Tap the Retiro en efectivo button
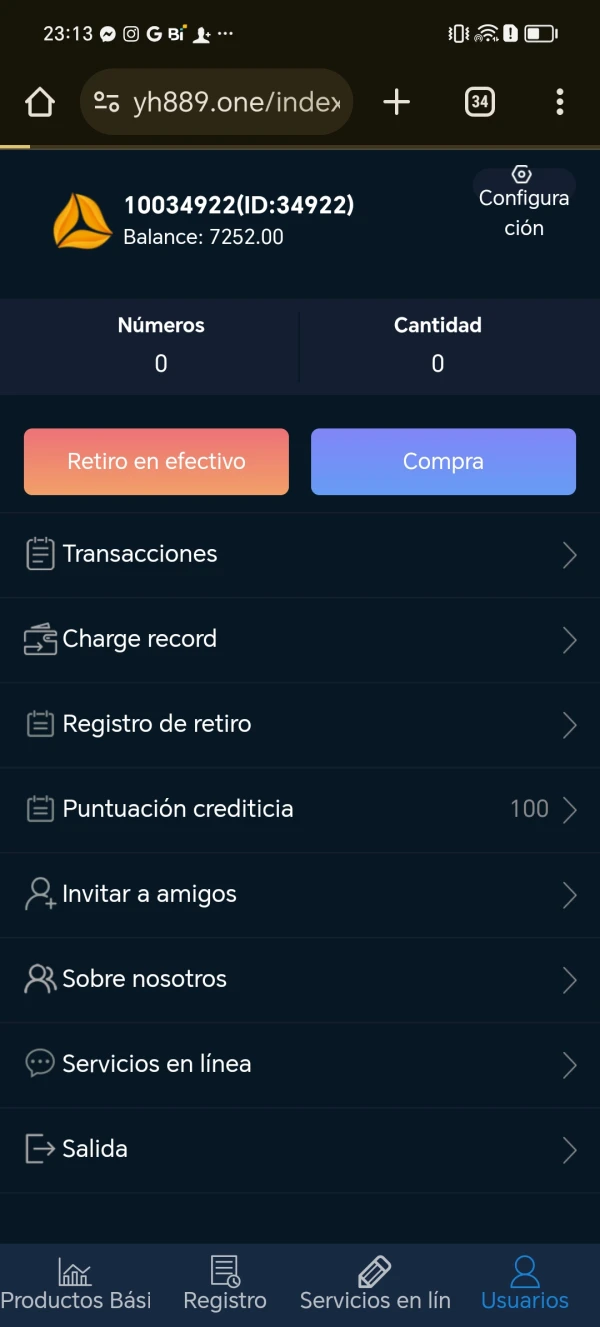The image size is (600, 1327). (x=156, y=462)
